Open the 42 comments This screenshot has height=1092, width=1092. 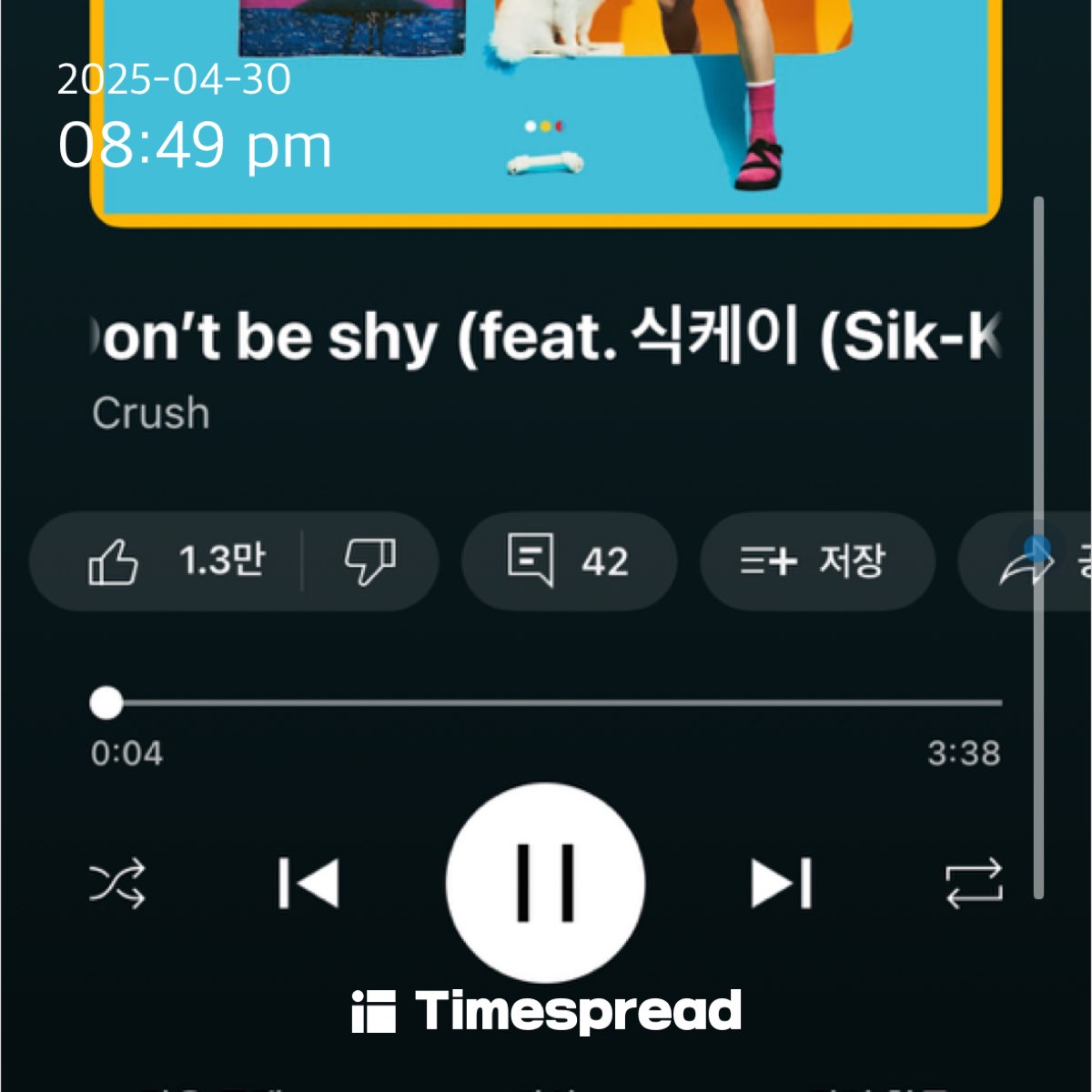[569, 561]
